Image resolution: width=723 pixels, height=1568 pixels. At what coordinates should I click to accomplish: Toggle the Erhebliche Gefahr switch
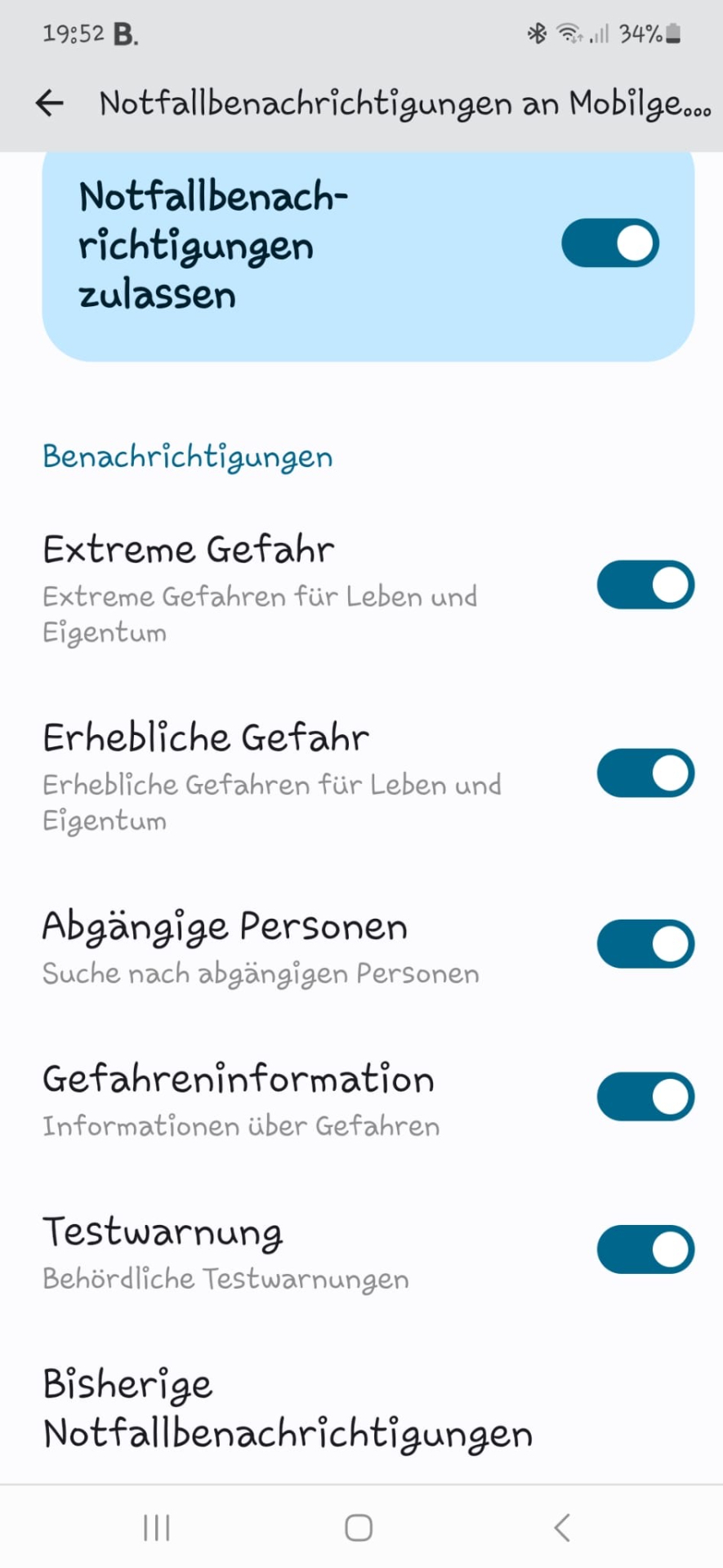pyautogui.click(x=645, y=773)
